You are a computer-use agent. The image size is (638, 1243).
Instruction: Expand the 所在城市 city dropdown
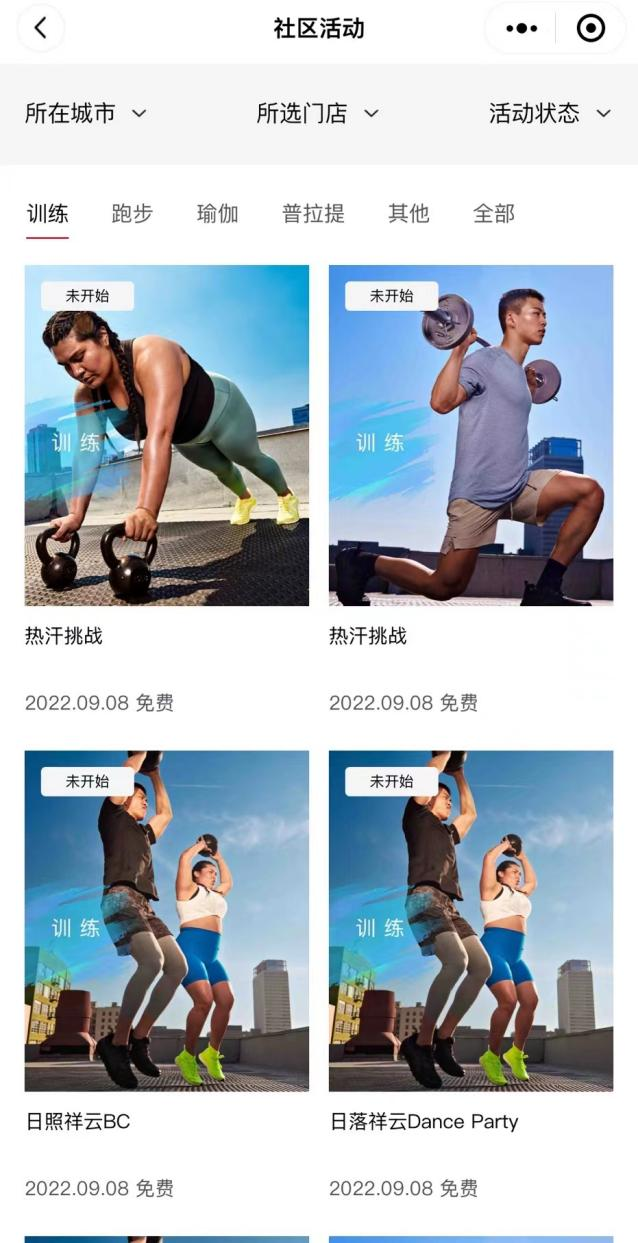(86, 114)
